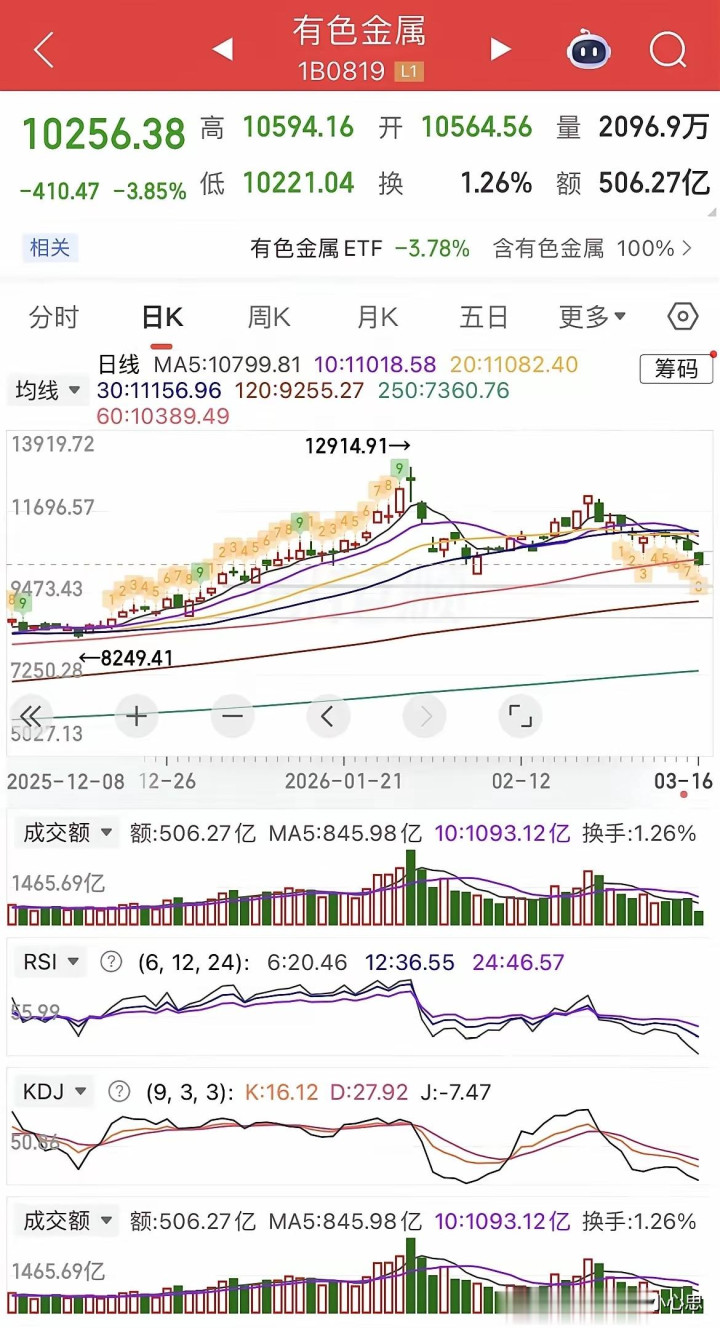The height and width of the screenshot is (1328, 720).
Task: Go back using the top-left arrow
Action: pos(43,48)
